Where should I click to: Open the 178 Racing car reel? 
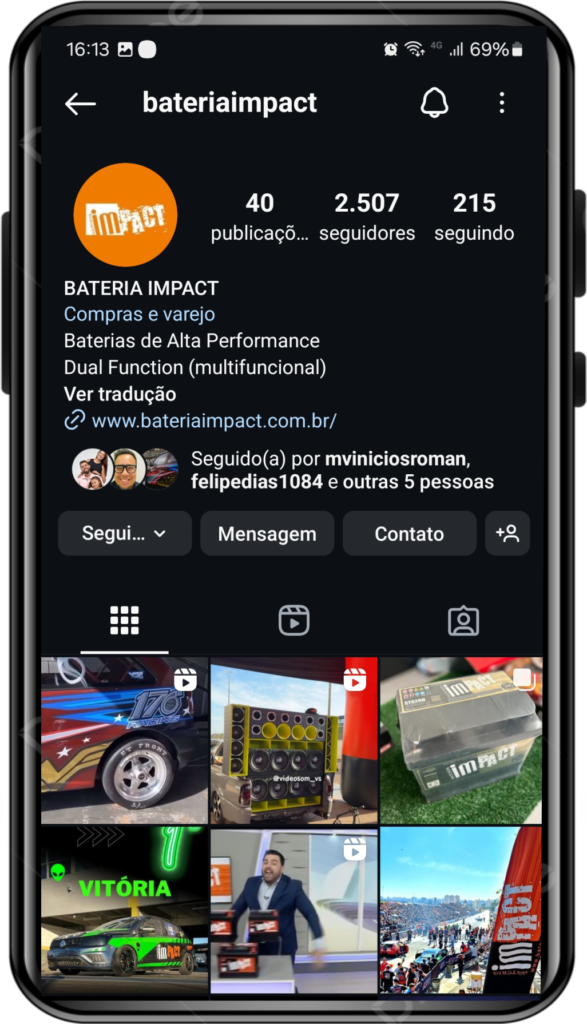coord(125,741)
